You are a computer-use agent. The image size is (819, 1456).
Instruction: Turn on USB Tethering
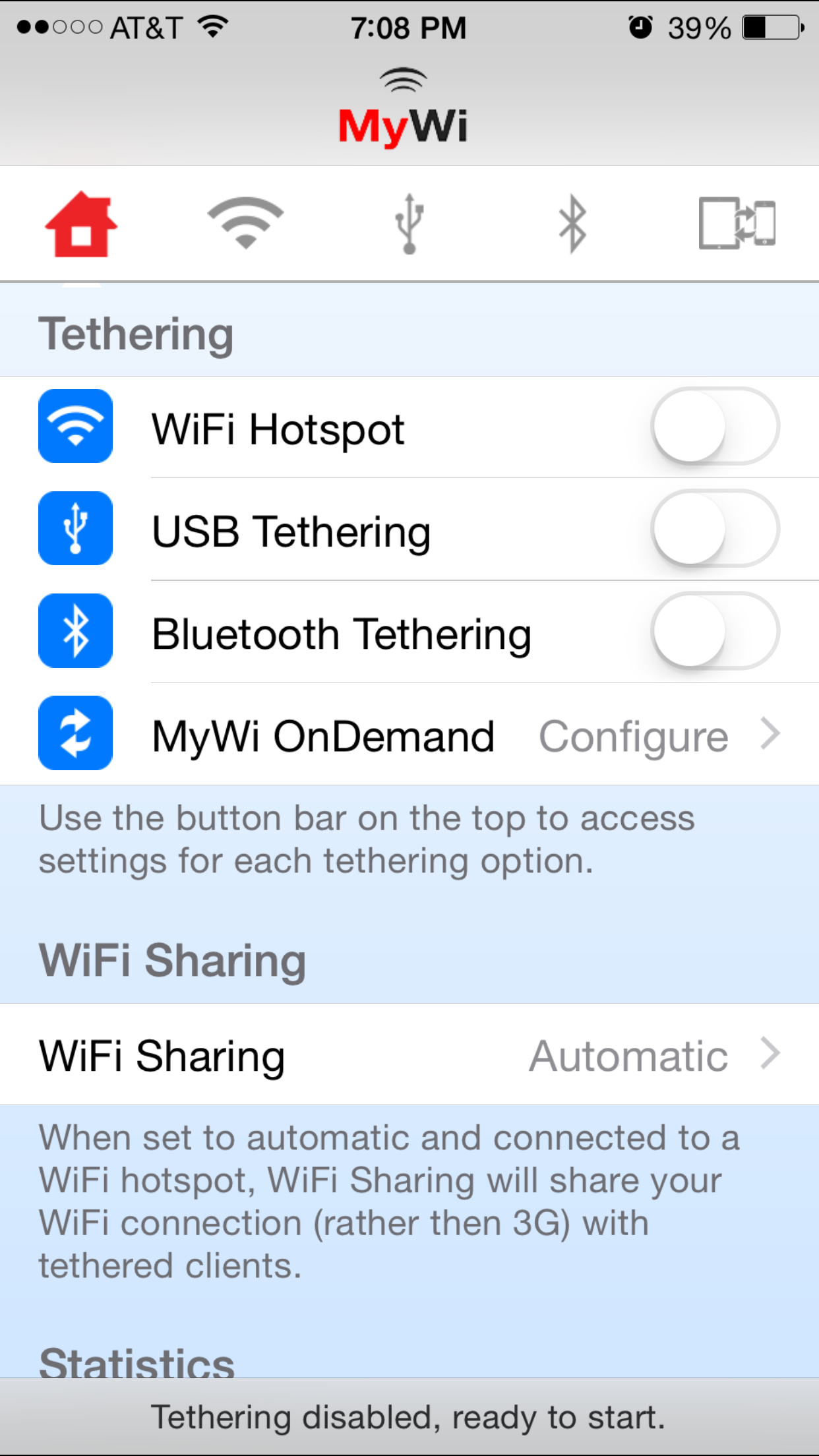point(715,529)
